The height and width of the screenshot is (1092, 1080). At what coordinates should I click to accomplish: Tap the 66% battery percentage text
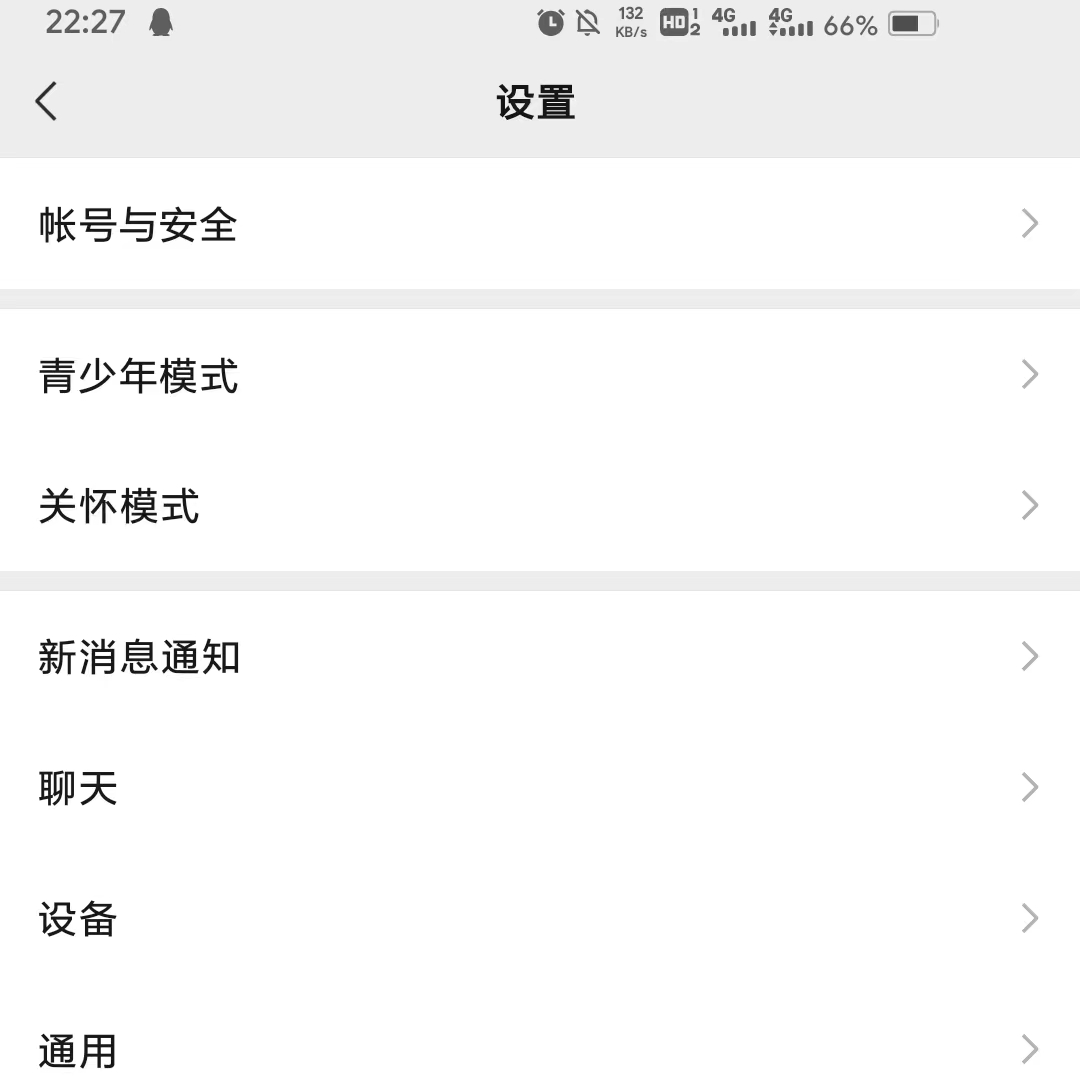click(852, 25)
